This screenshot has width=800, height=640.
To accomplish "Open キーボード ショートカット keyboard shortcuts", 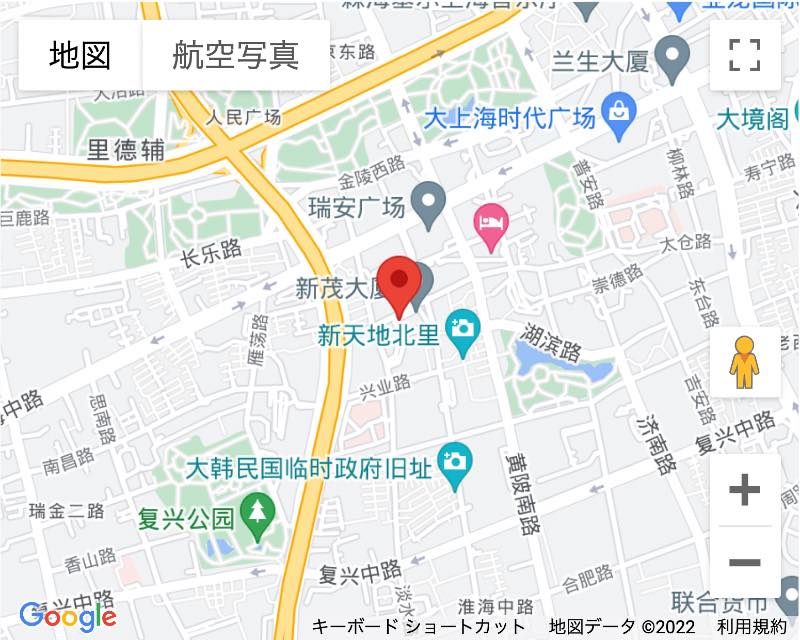I will tap(418, 627).
